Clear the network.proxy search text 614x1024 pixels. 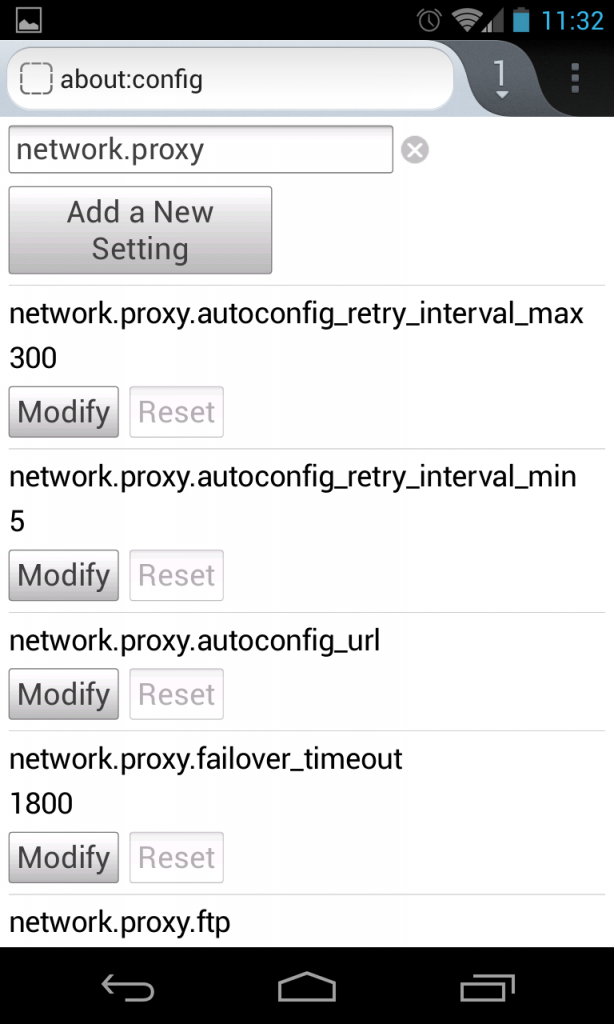[x=415, y=150]
